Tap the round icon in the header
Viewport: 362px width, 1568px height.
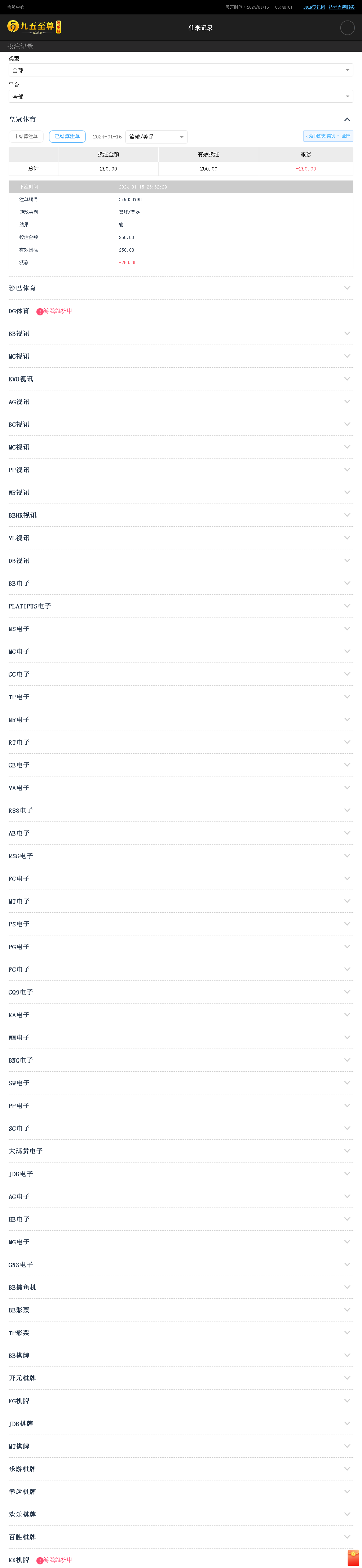[348, 27]
